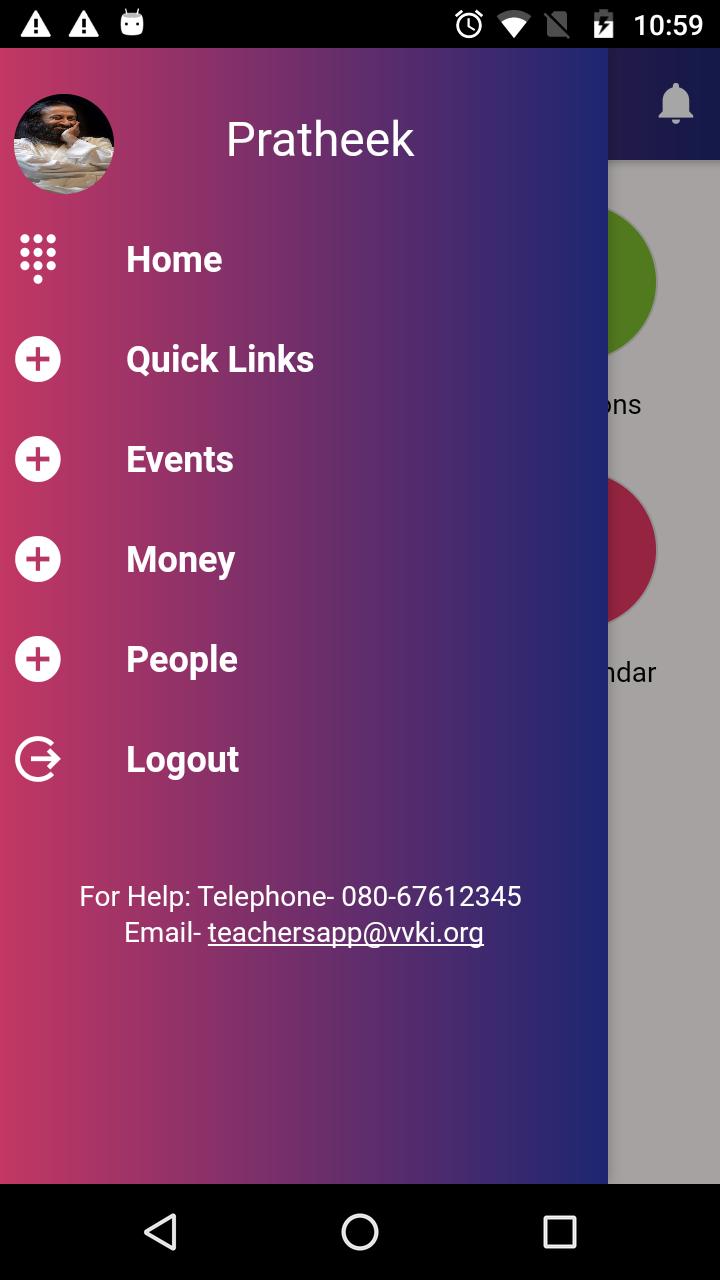Go back with the system back button
The image size is (720, 1280).
(x=160, y=1232)
